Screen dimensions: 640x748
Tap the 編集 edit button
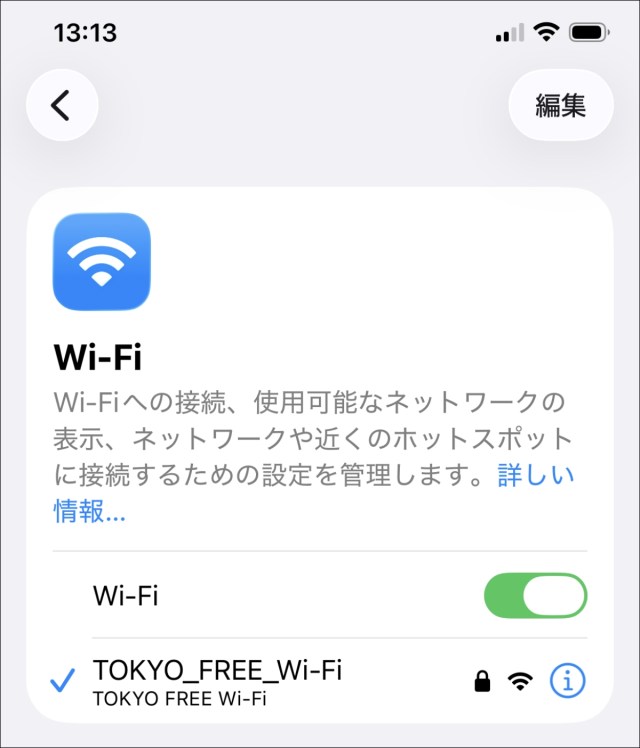[x=560, y=104]
